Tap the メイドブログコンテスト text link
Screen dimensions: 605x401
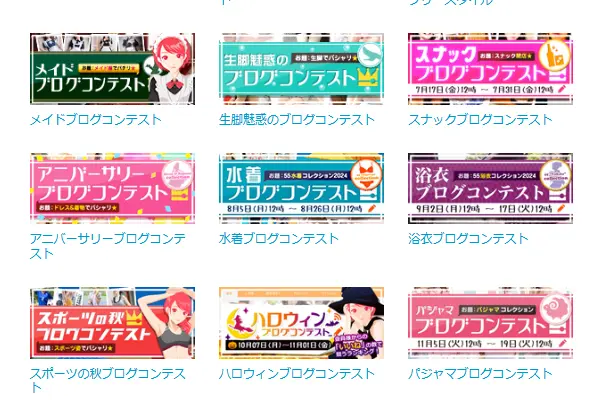click(95, 120)
